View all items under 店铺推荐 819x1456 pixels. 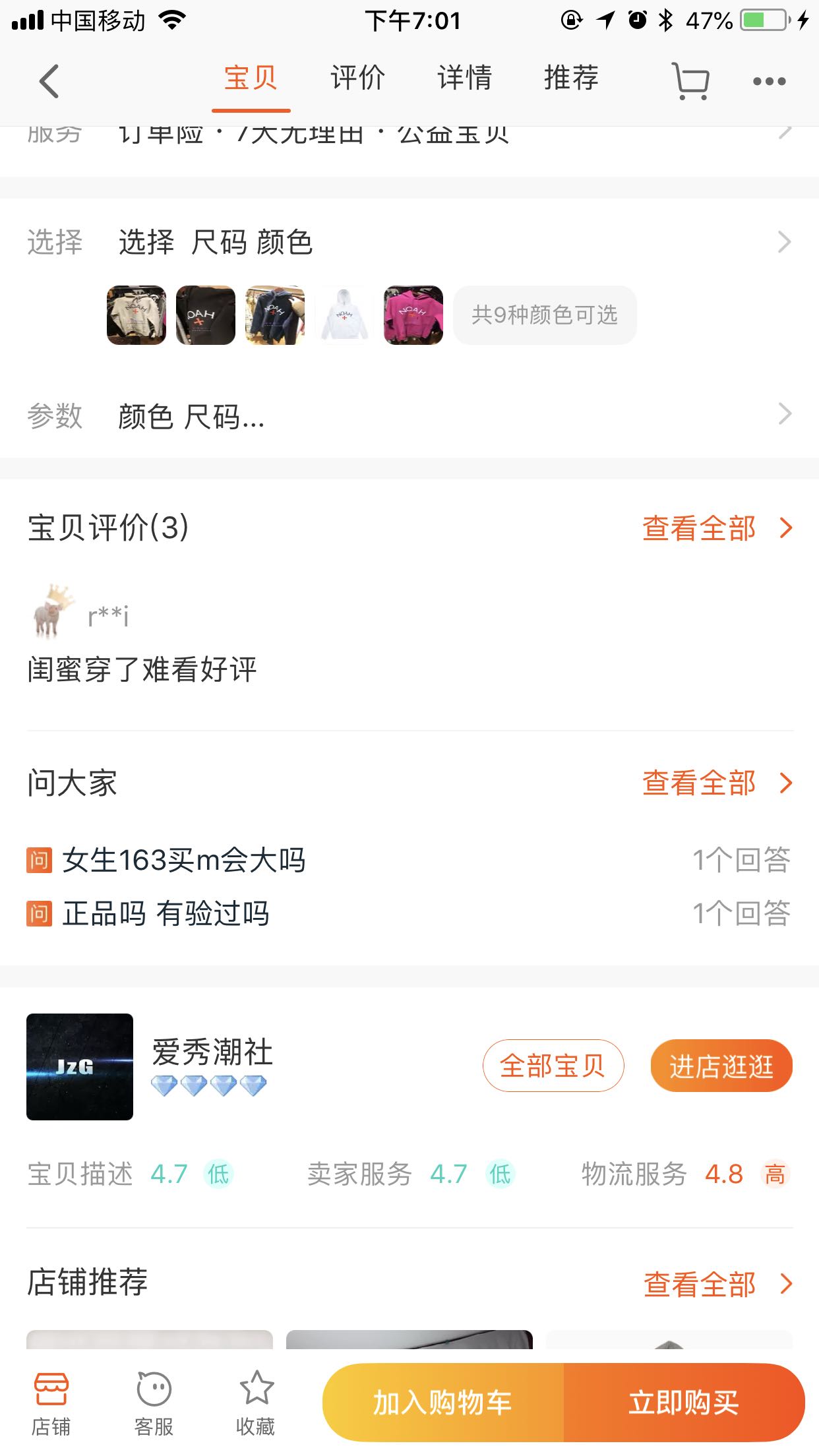[x=717, y=1284]
